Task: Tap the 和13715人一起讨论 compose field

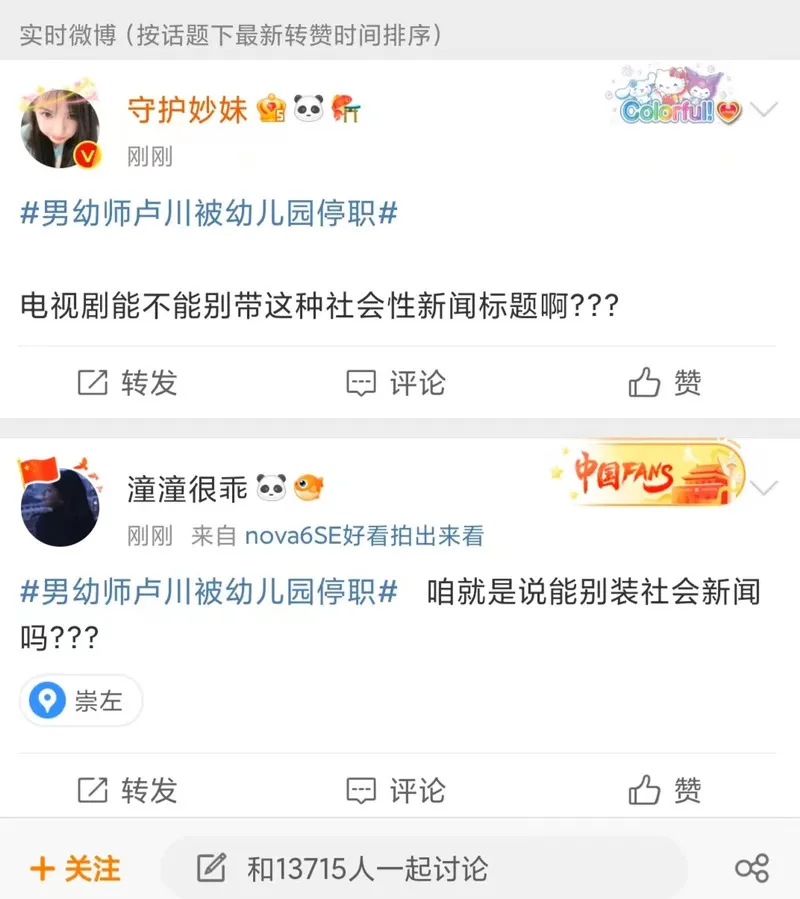Action: 420,868
